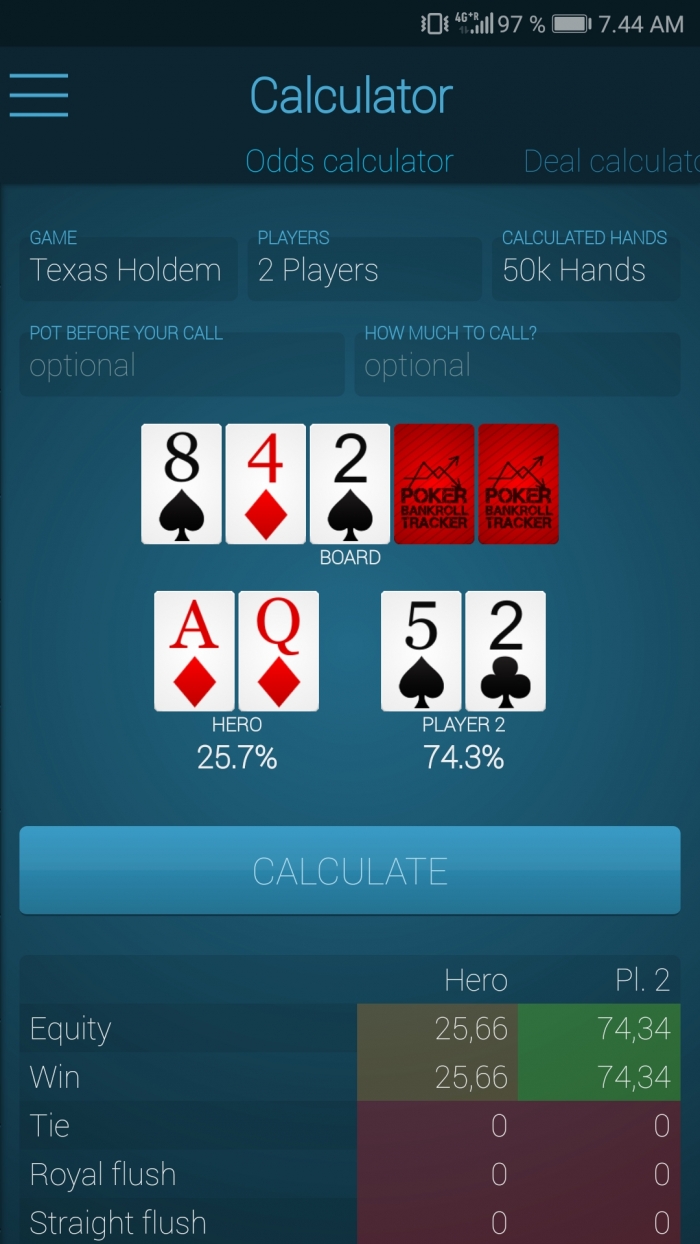
Task: Change Hero's queen of diamonds
Action: pos(278,651)
